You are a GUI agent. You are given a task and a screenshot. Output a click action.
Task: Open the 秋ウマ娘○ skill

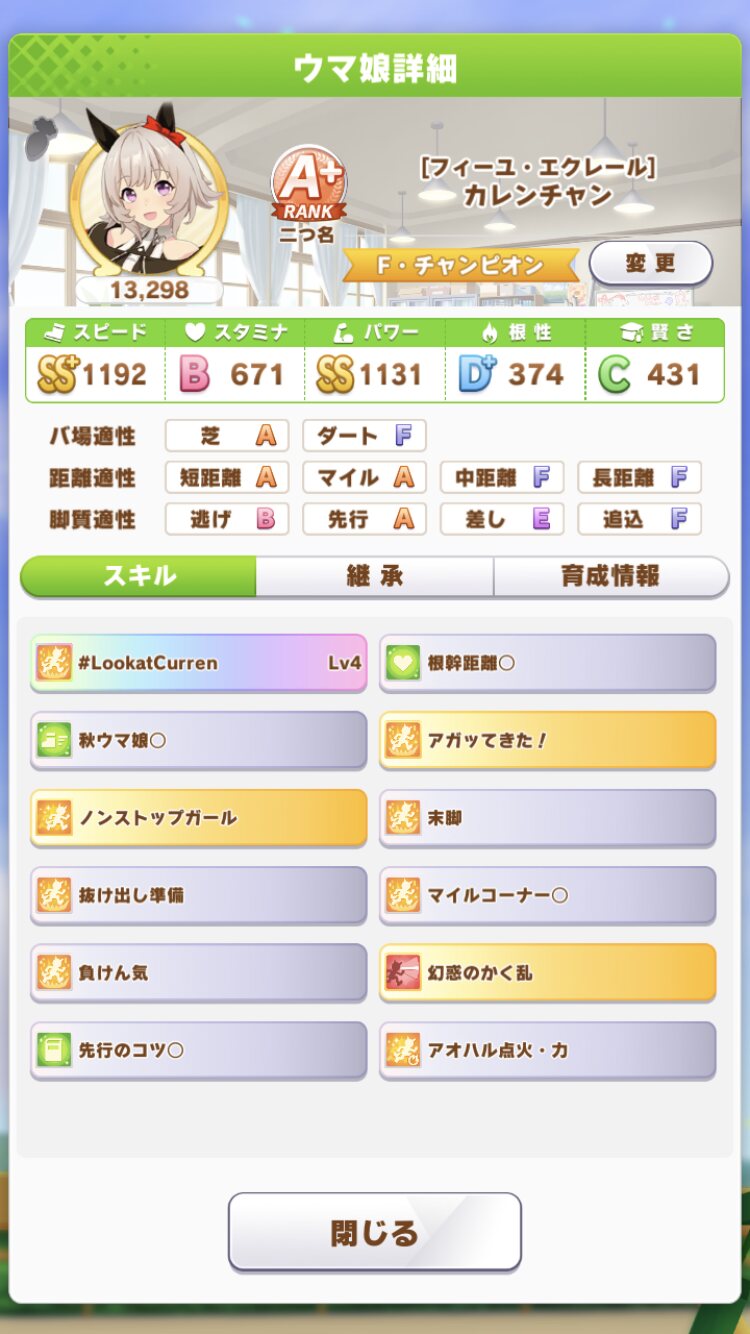199,741
